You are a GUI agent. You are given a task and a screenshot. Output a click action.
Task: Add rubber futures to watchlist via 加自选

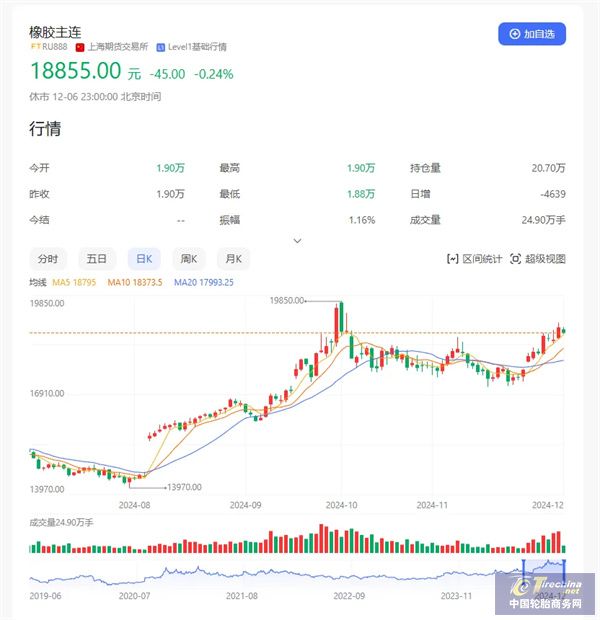pos(532,34)
